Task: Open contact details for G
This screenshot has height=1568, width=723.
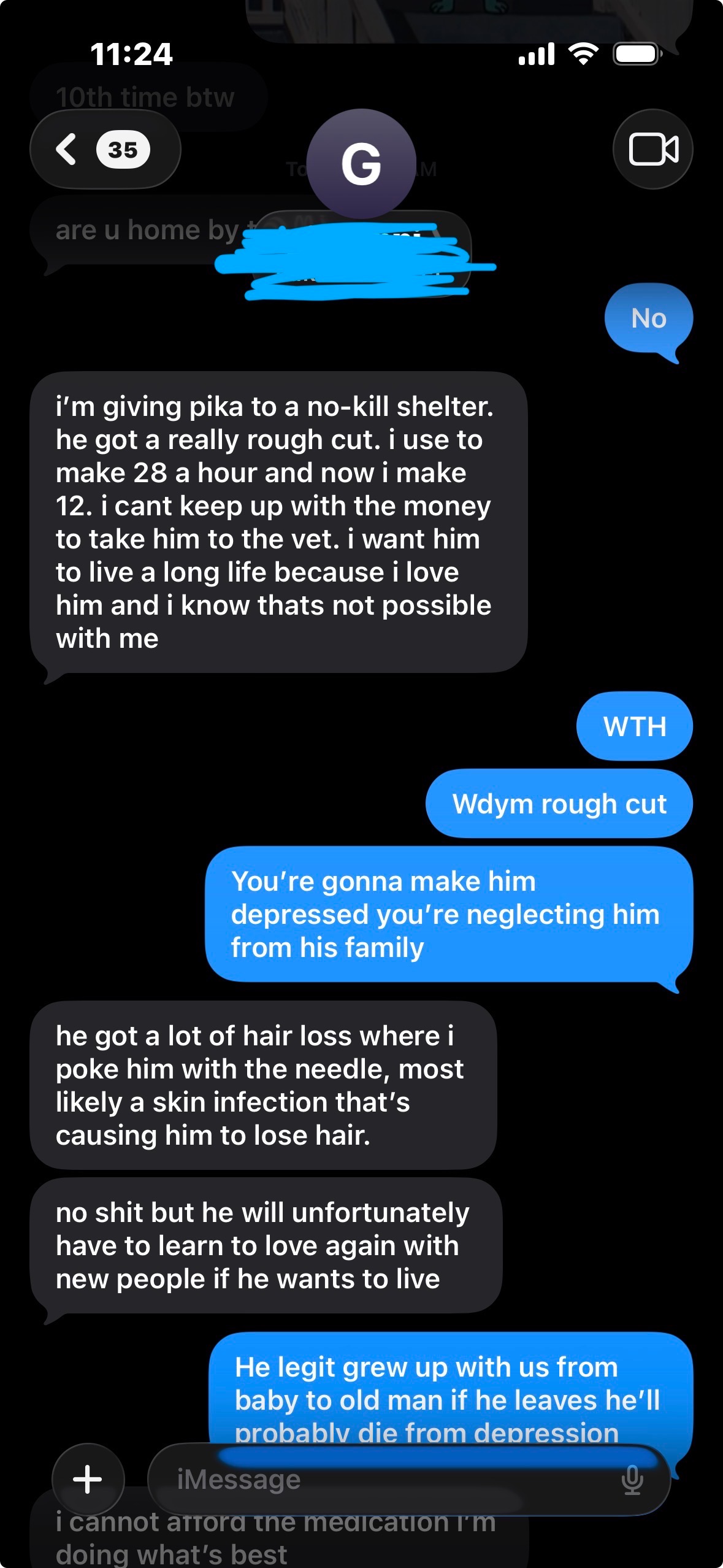Action: tap(361, 164)
